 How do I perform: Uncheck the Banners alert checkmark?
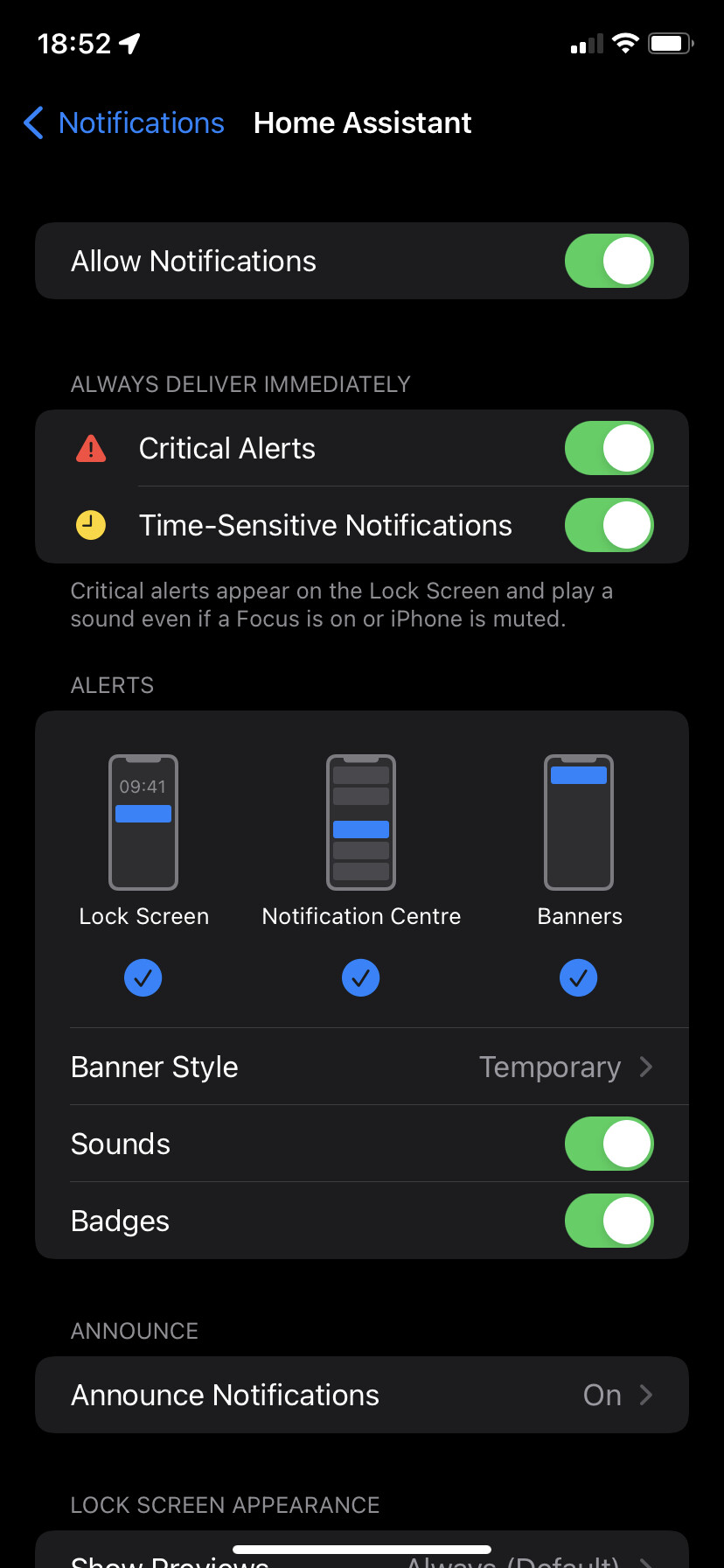click(x=579, y=977)
